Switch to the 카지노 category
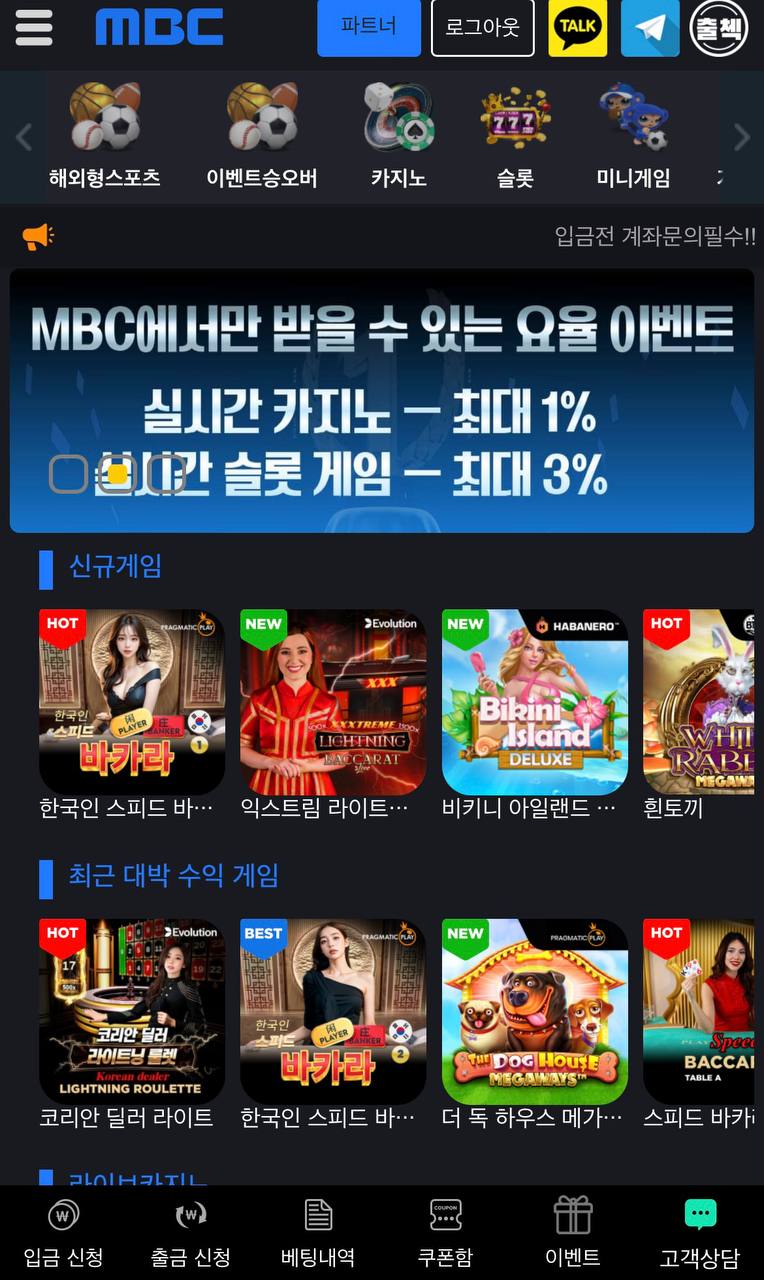This screenshot has height=1280, width=764. click(x=399, y=137)
